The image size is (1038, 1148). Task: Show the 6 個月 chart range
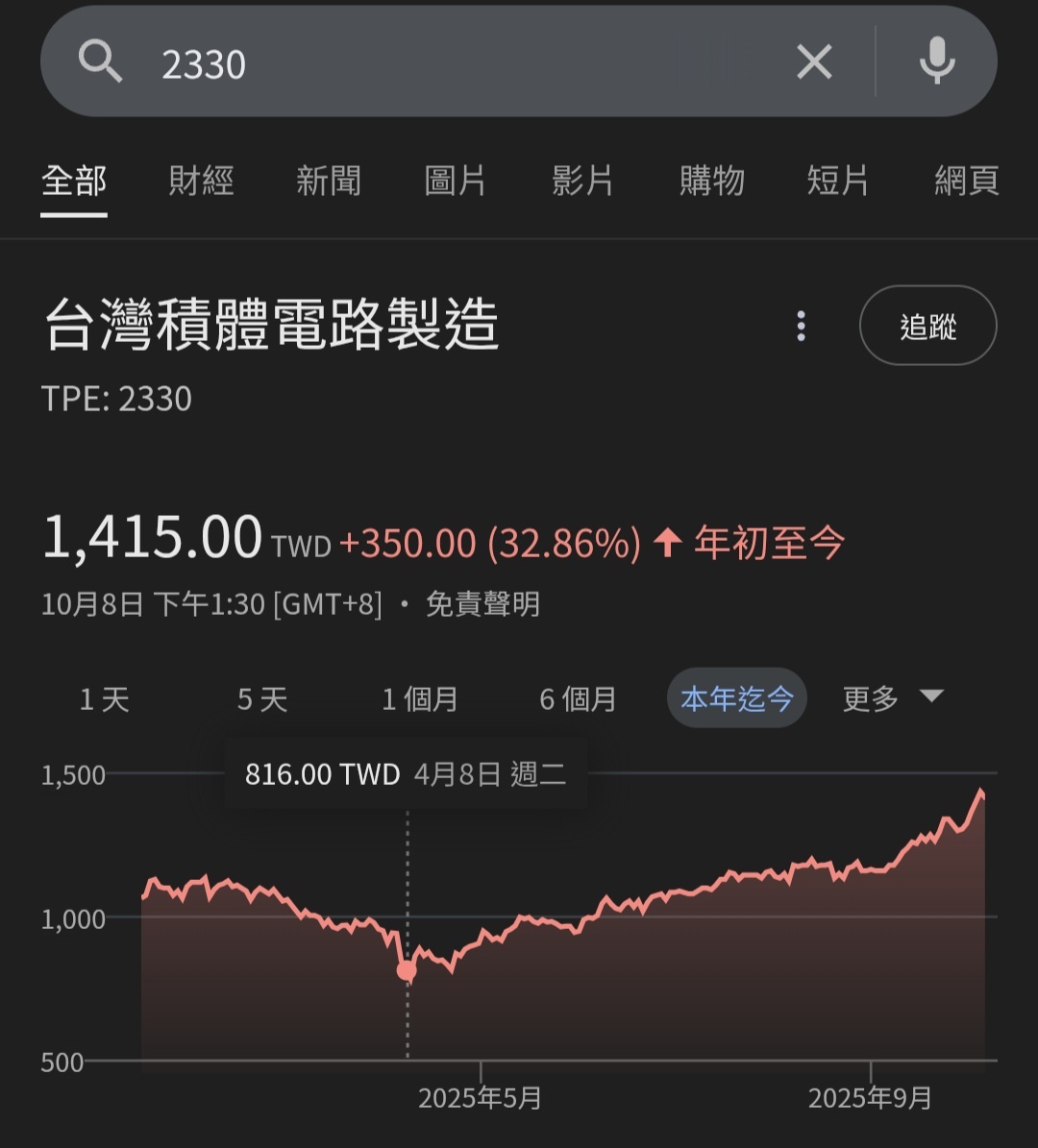(578, 699)
